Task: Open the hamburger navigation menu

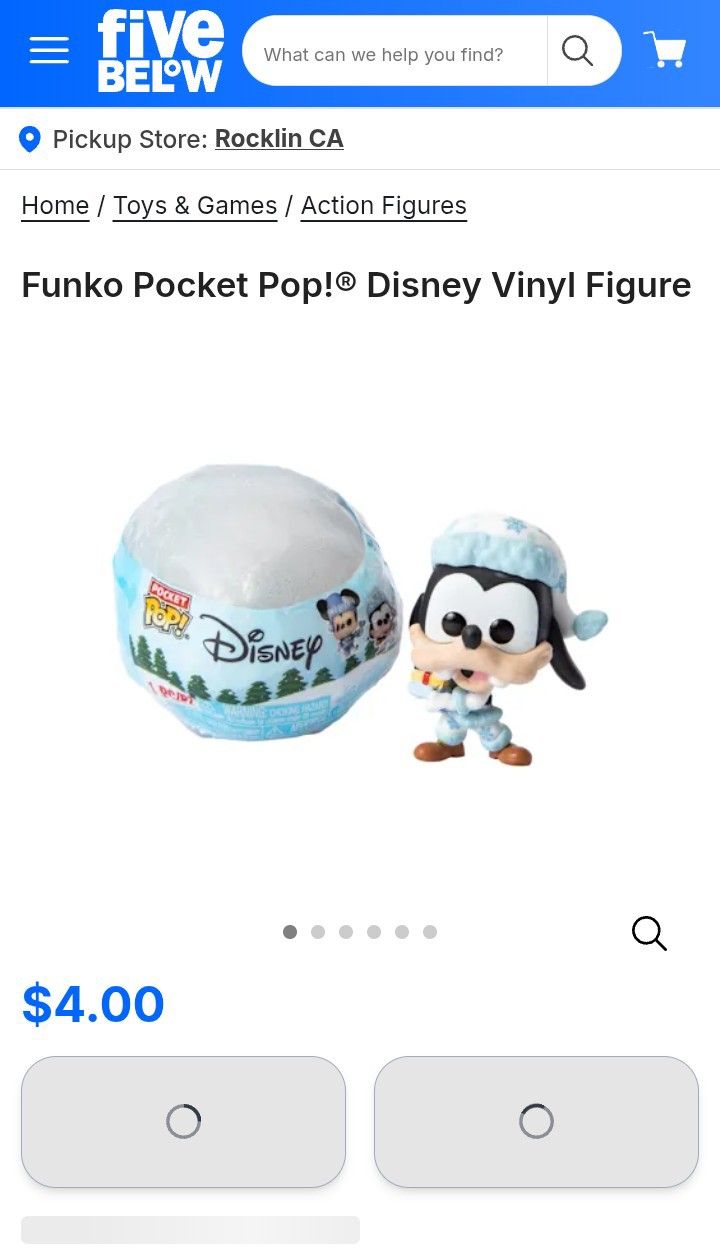Action: (x=48, y=51)
